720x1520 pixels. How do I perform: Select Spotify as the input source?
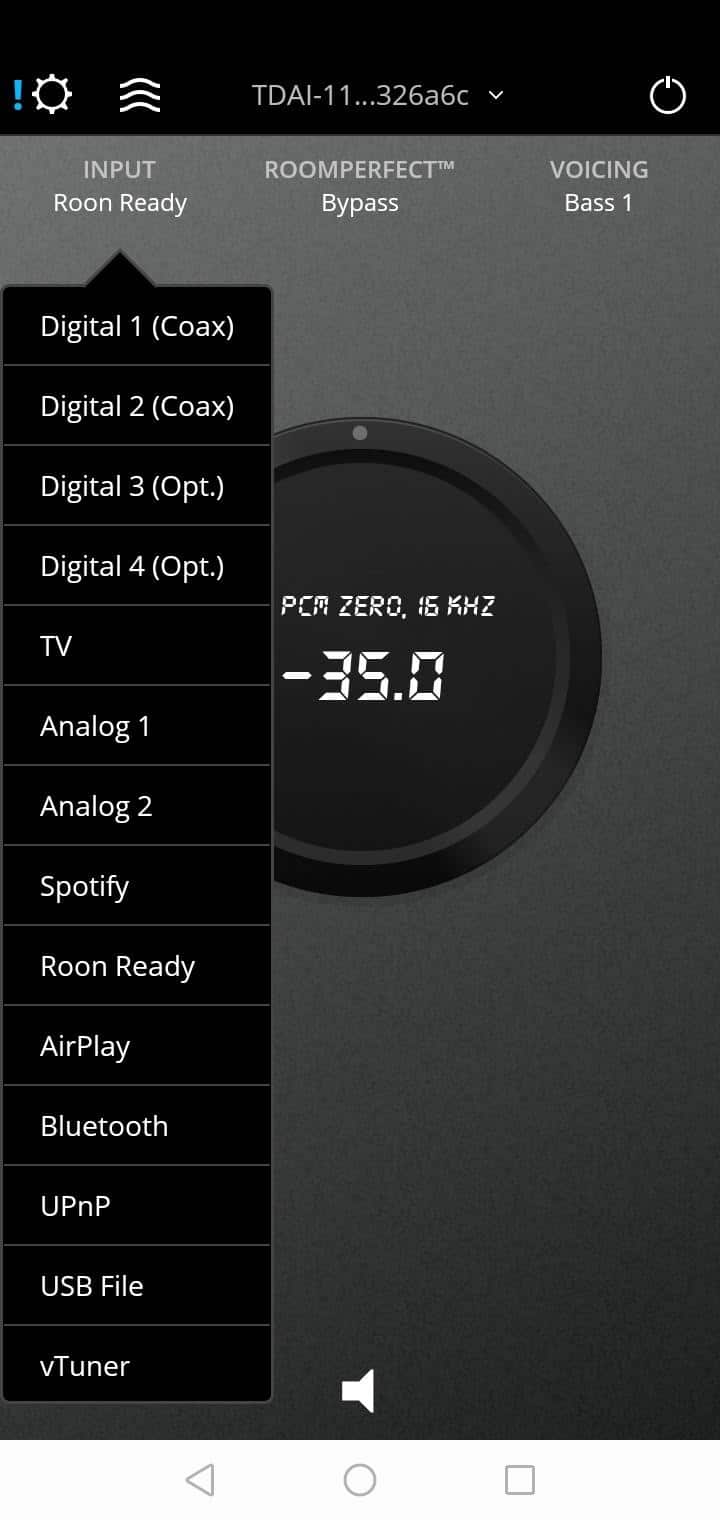coord(137,886)
